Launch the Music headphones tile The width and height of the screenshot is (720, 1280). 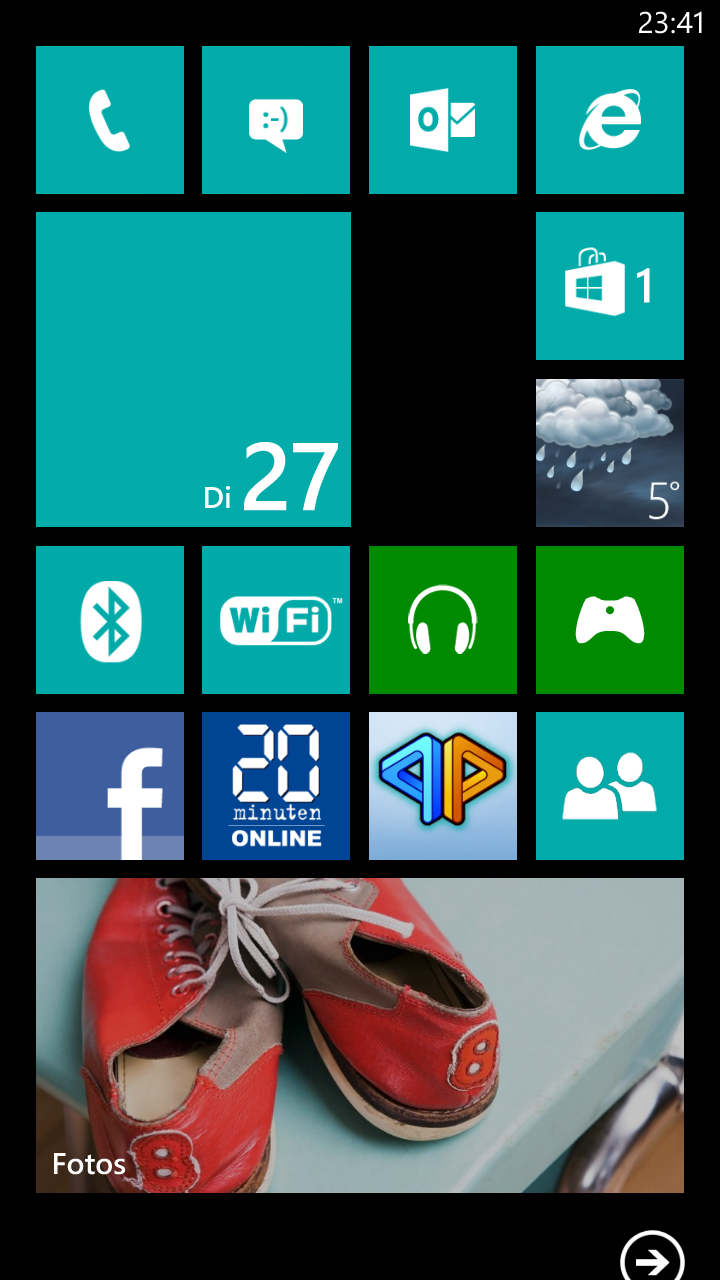(x=443, y=620)
